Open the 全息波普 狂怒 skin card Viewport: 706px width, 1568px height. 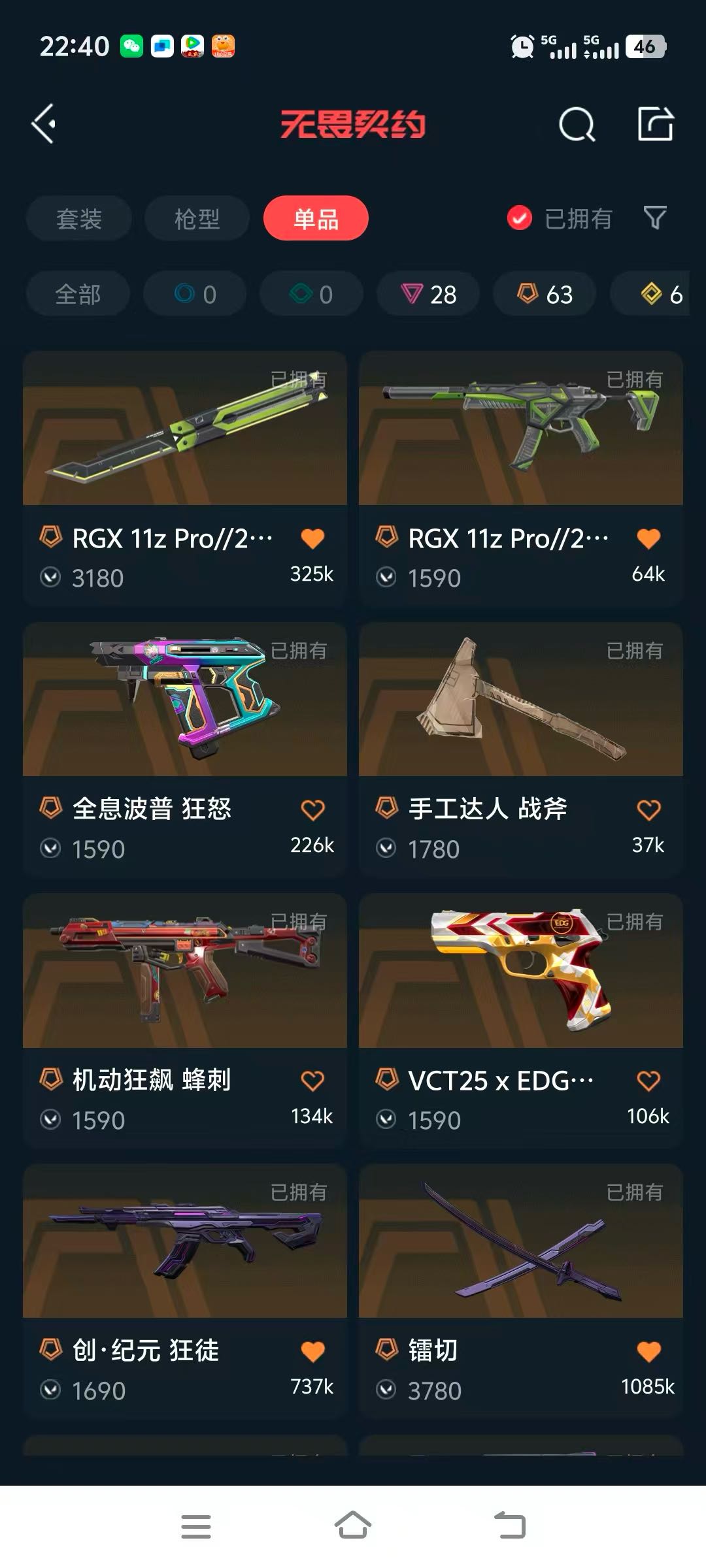point(185,750)
